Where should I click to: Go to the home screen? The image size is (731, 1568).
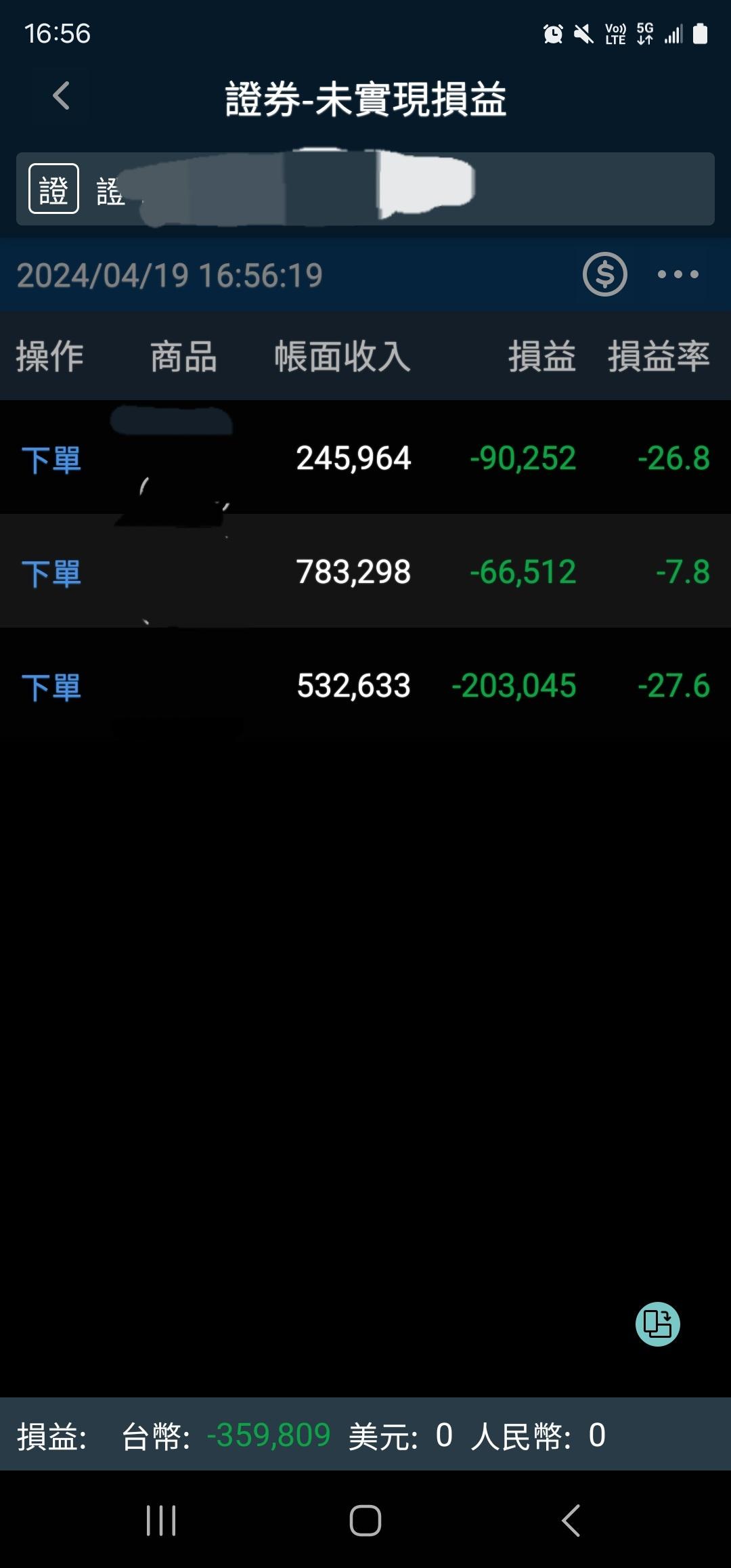coord(365,1521)
